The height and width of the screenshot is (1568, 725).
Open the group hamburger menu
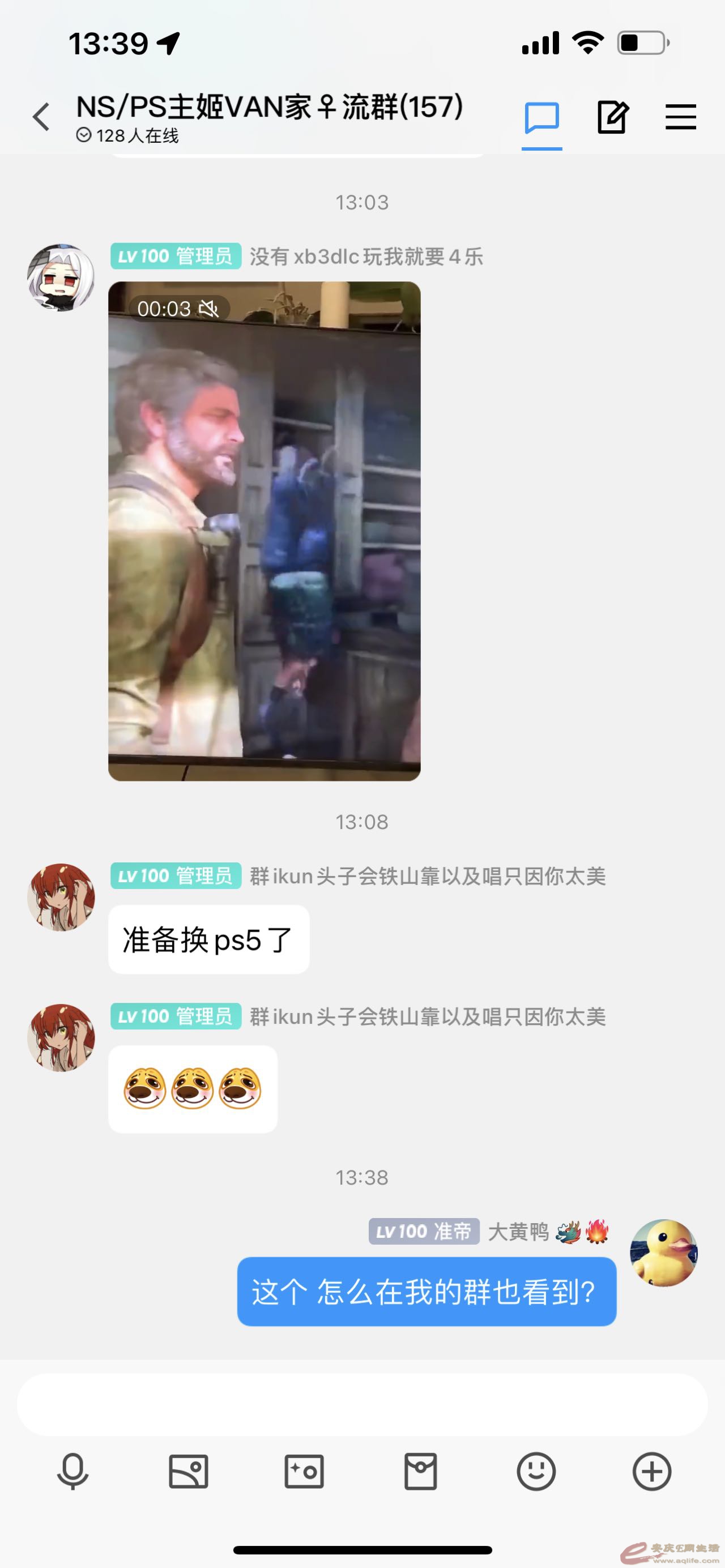(680, 117)
